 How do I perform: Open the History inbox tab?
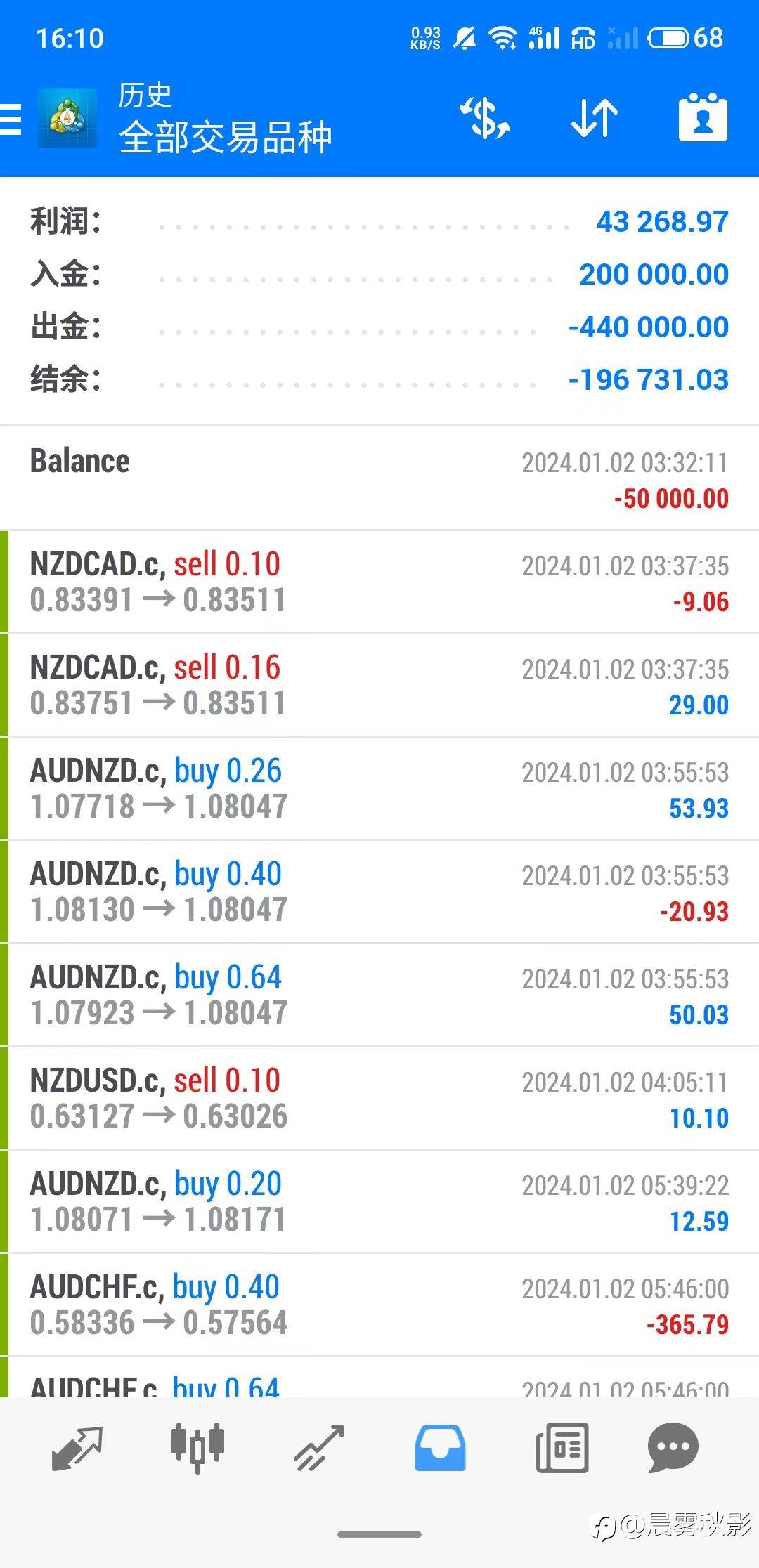click(439, 1449)
